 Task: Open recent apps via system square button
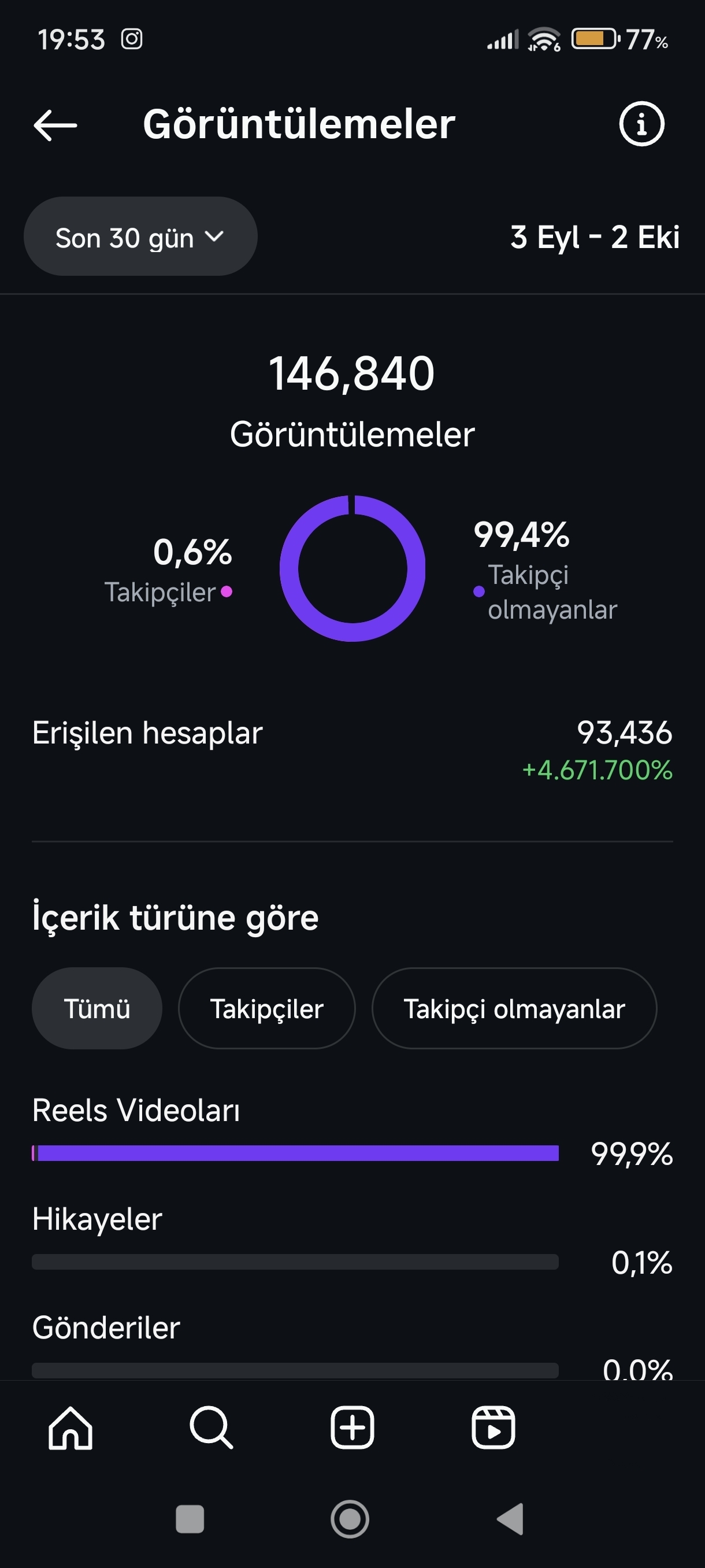(x=190, y=1519)
